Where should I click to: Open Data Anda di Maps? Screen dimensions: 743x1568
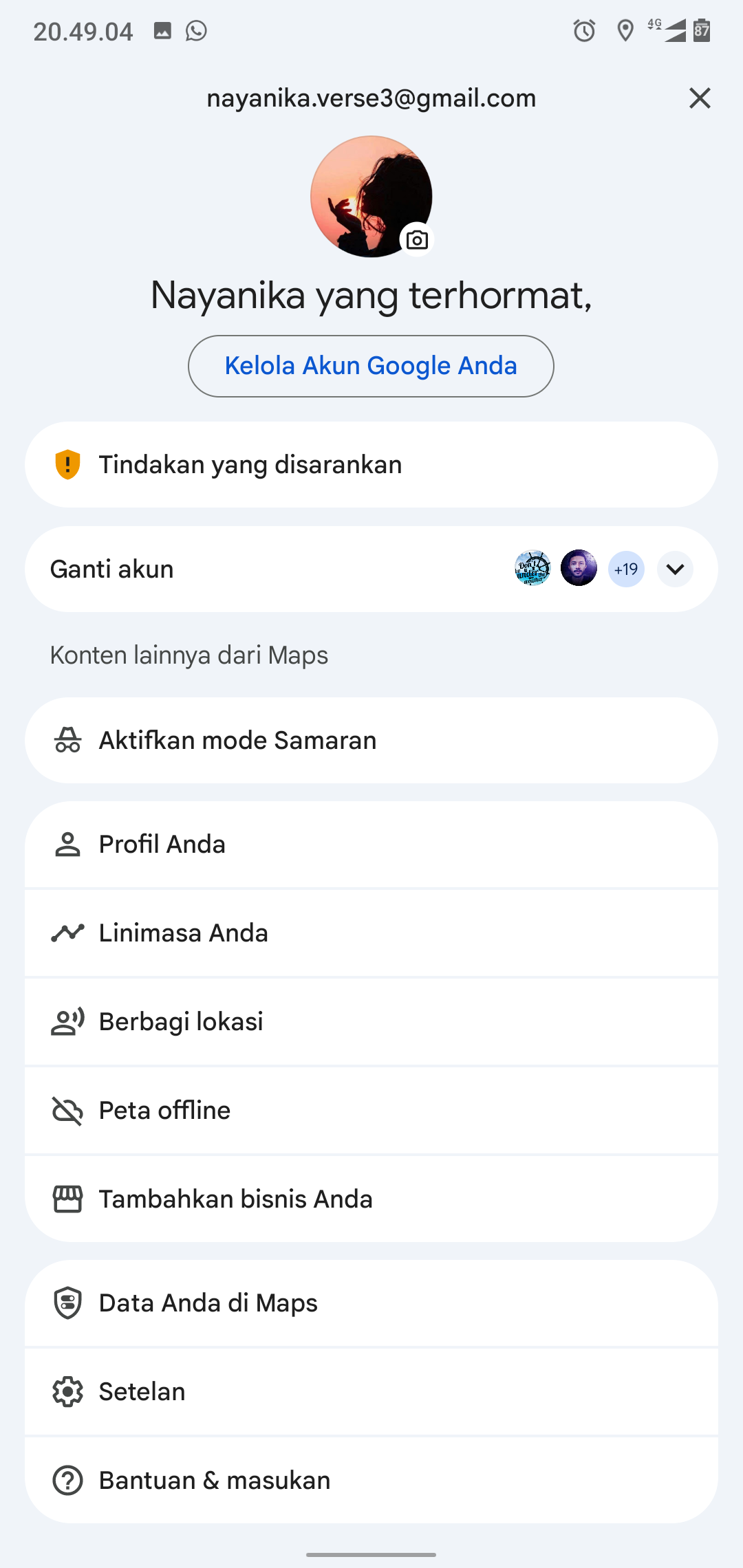coord(371,1303)
